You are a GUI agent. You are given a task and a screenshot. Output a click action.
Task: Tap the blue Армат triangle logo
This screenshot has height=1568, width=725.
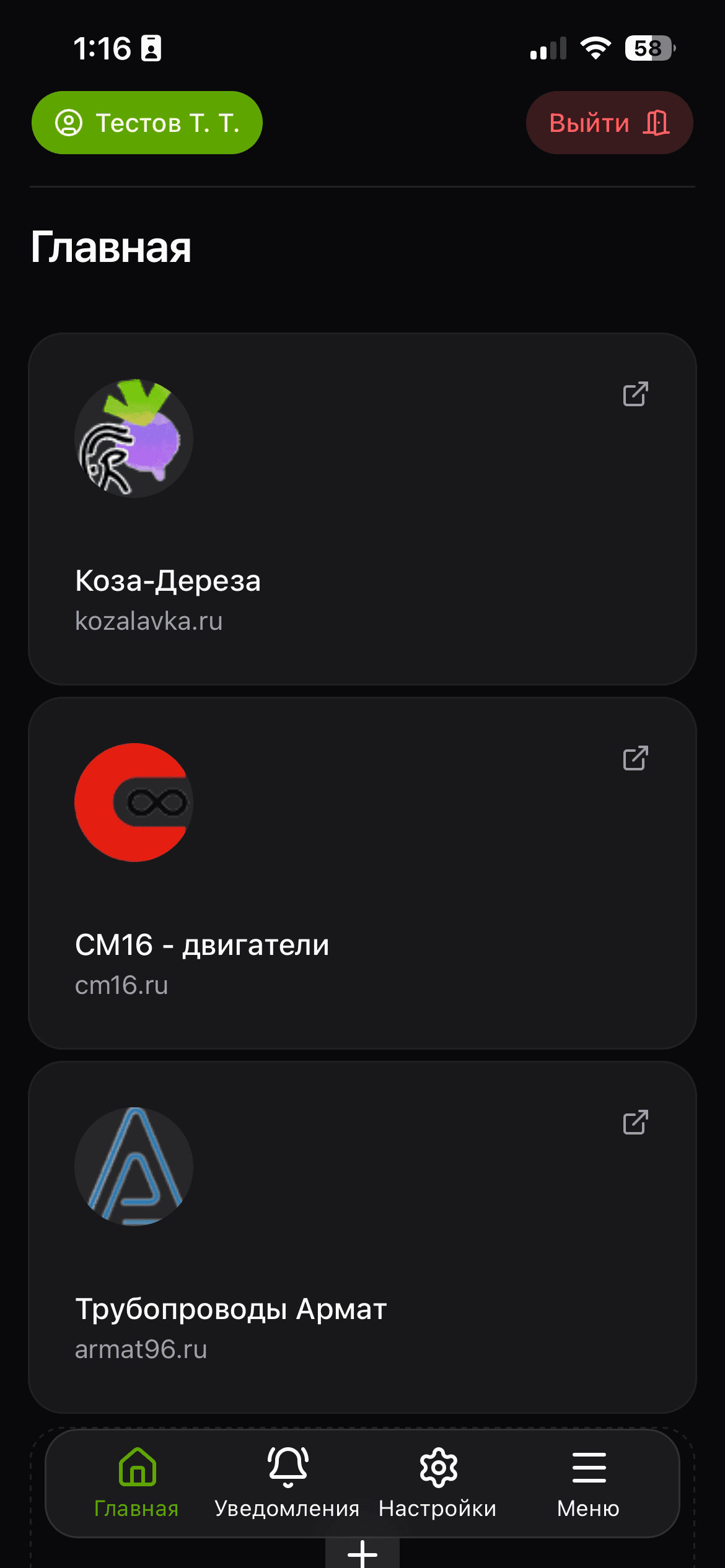pyautogui.click(x=134, y=1165)
